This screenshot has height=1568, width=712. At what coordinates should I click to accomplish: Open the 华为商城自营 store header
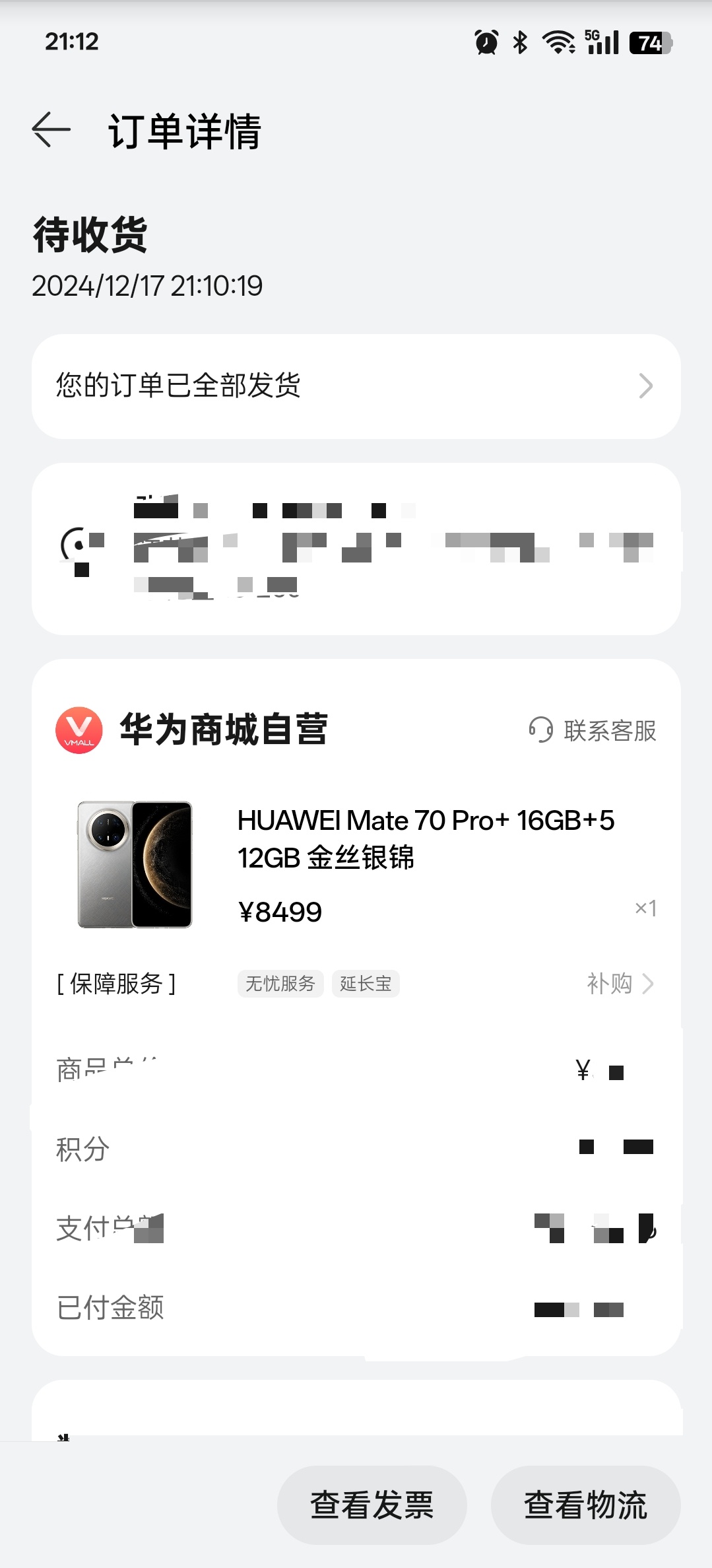click(223, 730)
